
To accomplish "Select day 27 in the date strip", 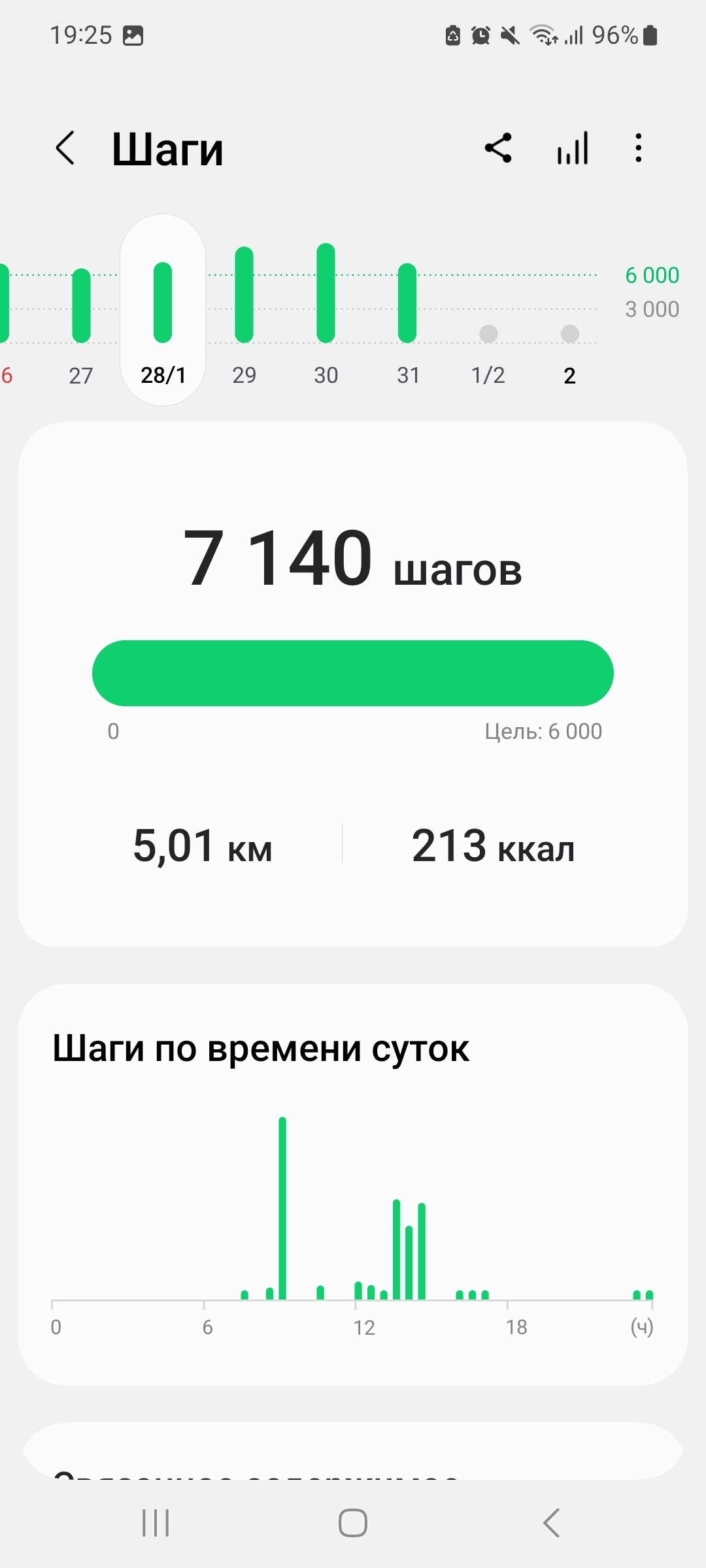I will pyautogui.click(x=81, y=311).
